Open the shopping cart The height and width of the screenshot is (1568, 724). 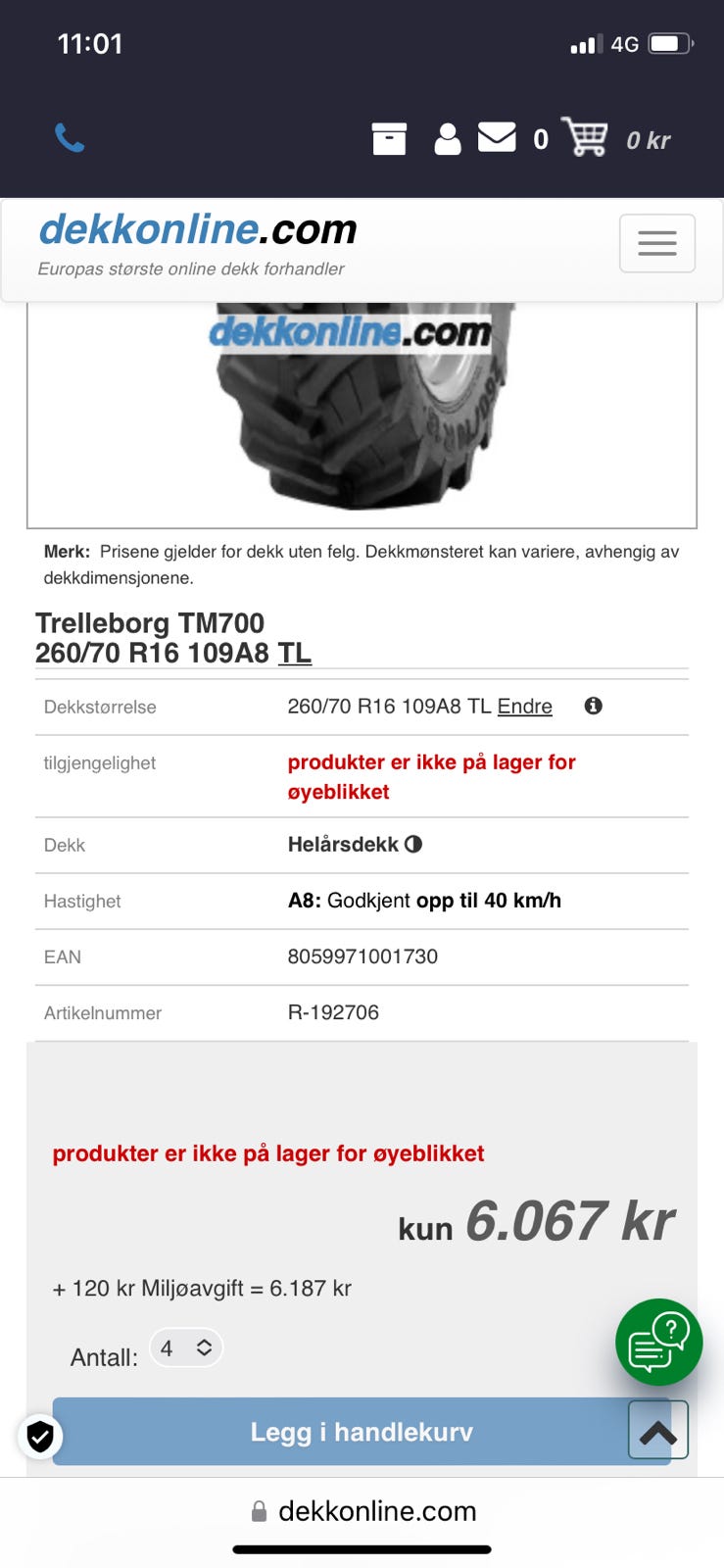pyautogui.click(x=586, y=138)
